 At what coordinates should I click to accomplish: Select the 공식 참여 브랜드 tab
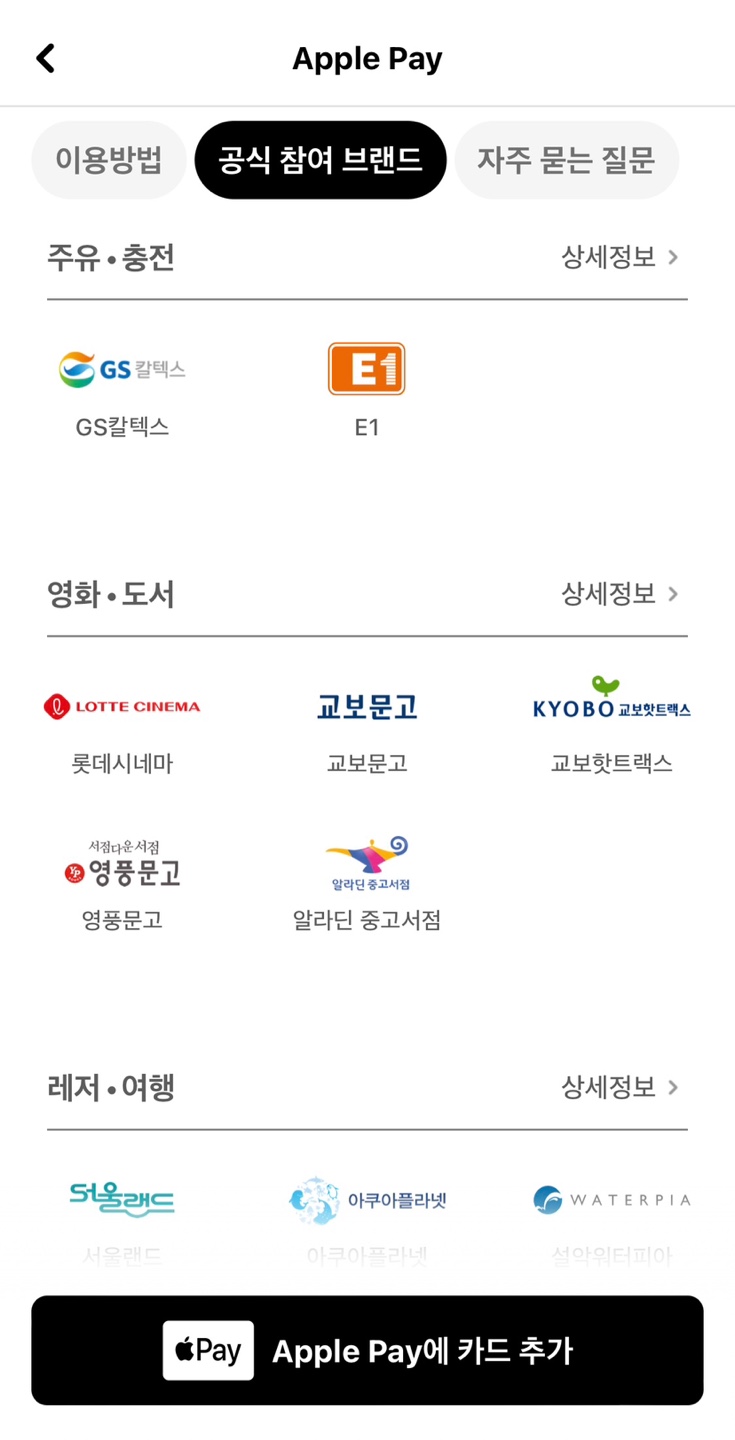pyautogui.click(x=320, y=160)
